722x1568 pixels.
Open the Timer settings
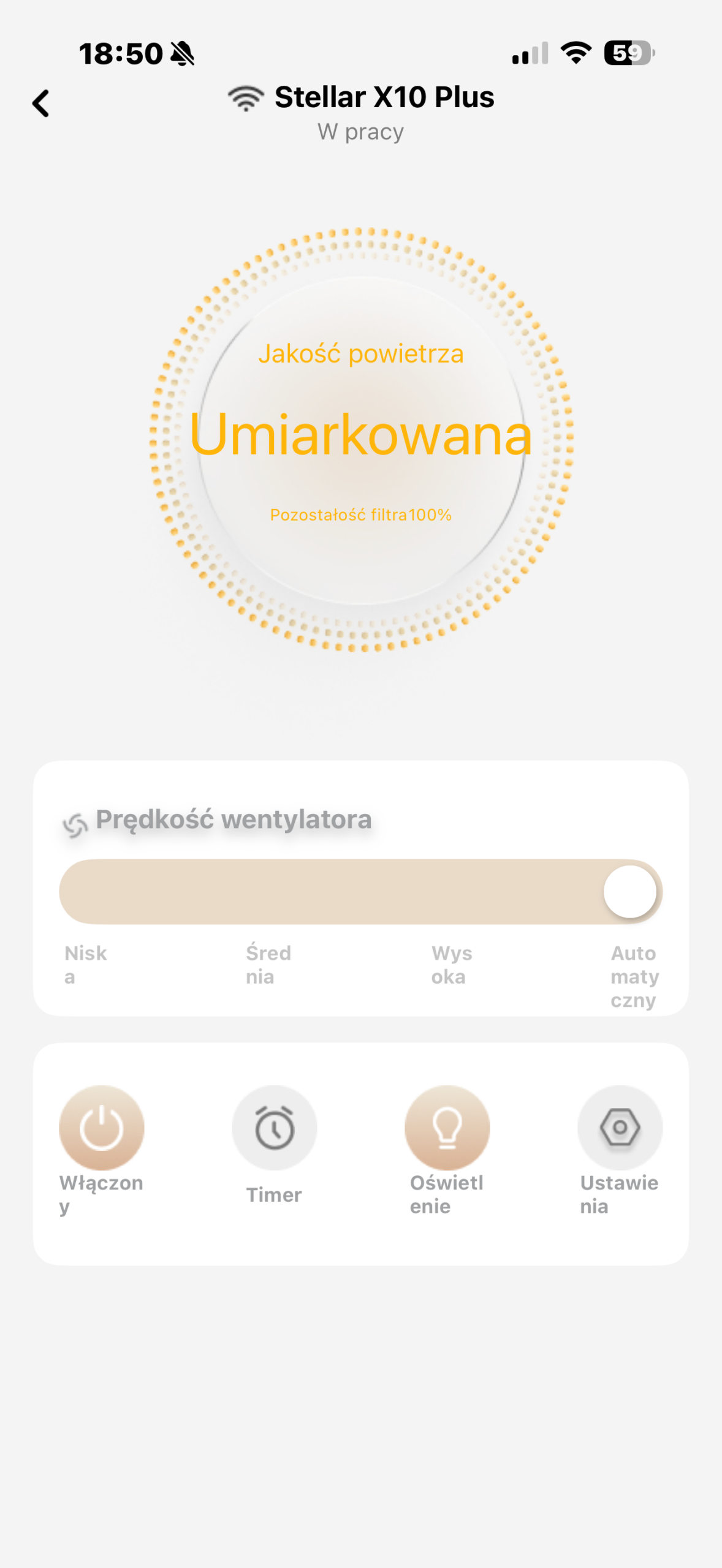click(x=274, y=1128)
